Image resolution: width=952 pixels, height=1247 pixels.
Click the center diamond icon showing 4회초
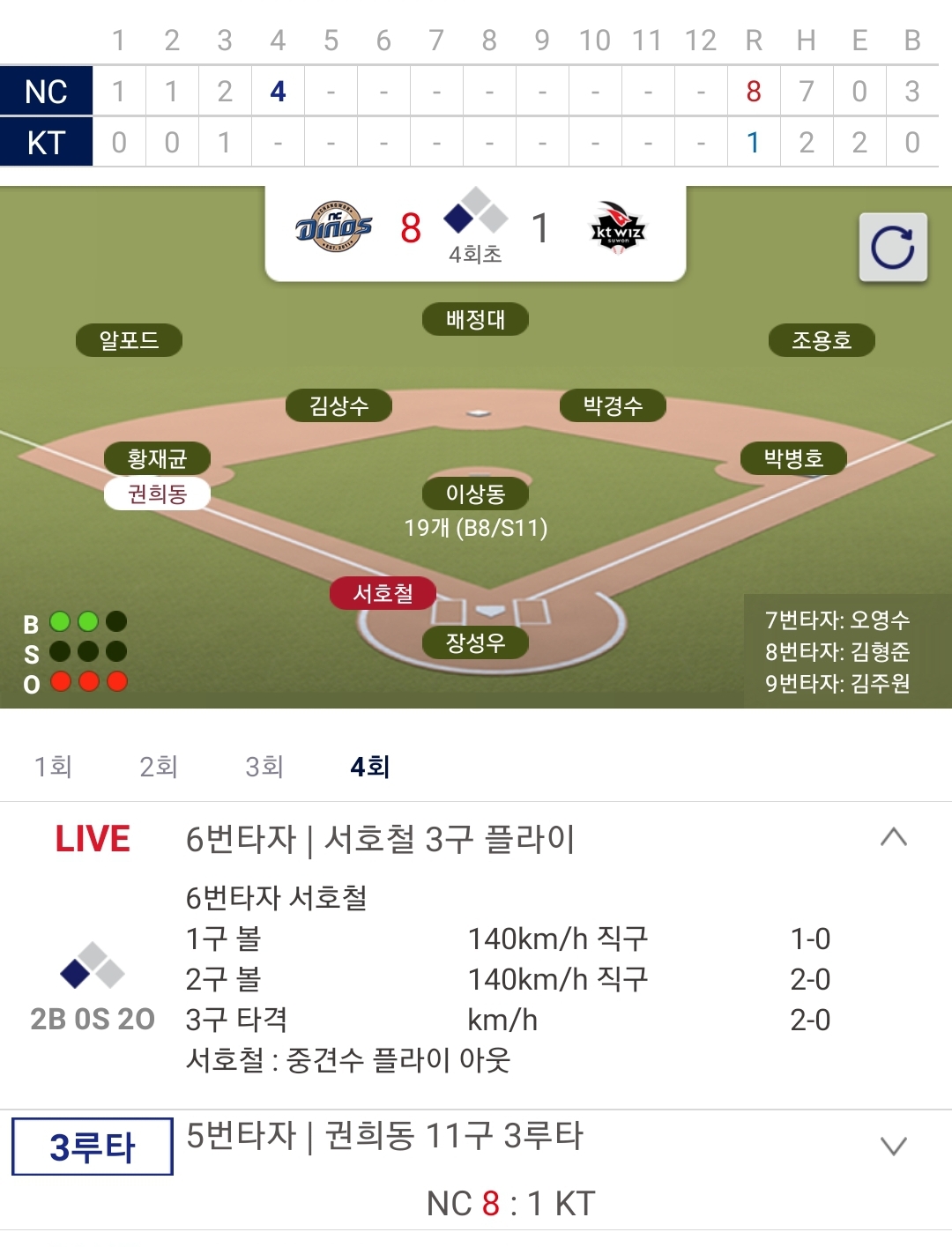coord(474,220)
